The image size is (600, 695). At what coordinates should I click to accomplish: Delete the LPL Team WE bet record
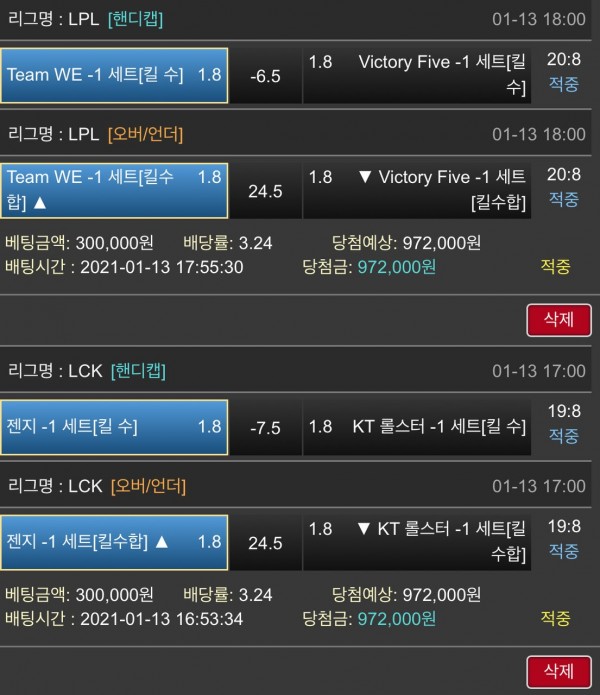558,320
